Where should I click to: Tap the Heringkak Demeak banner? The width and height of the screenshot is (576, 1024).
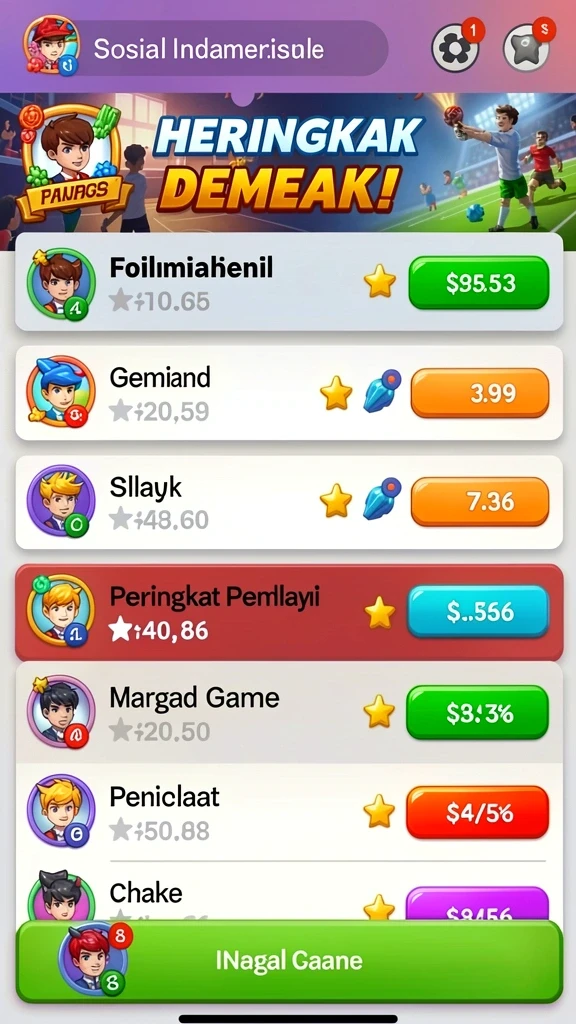(x=288, y=163)
